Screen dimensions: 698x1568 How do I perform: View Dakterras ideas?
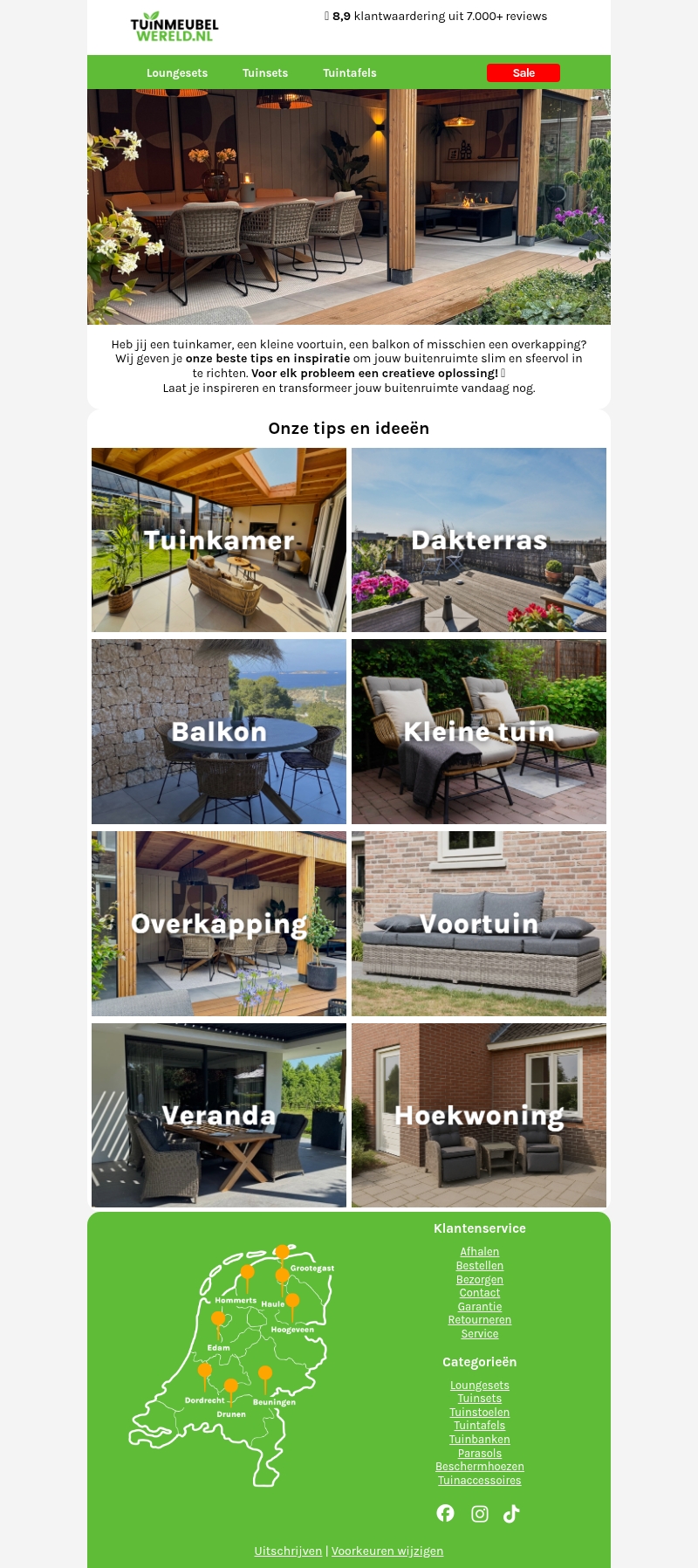479,540
